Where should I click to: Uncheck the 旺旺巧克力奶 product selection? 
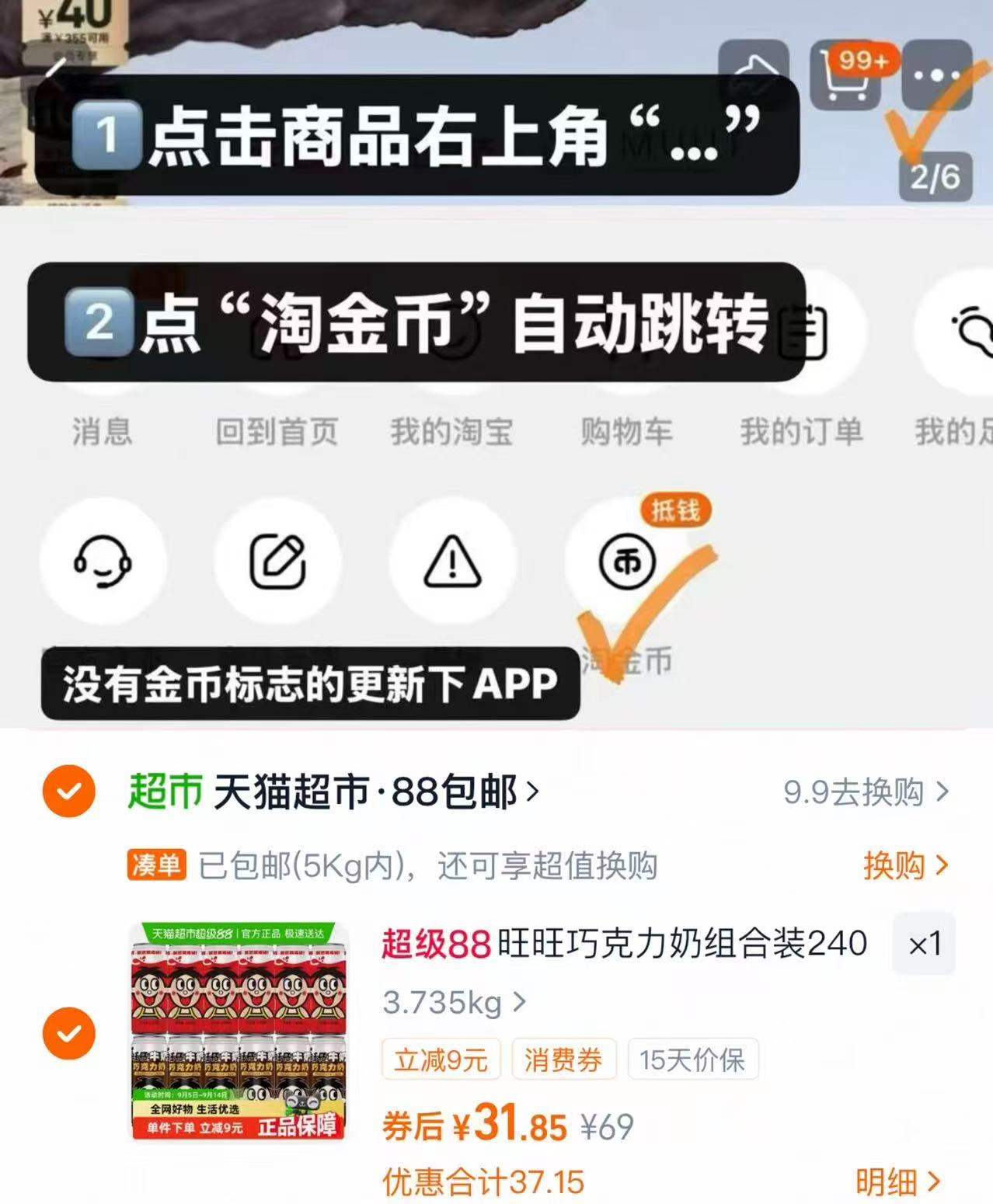pyautogui.click(x=68, y=1032)
